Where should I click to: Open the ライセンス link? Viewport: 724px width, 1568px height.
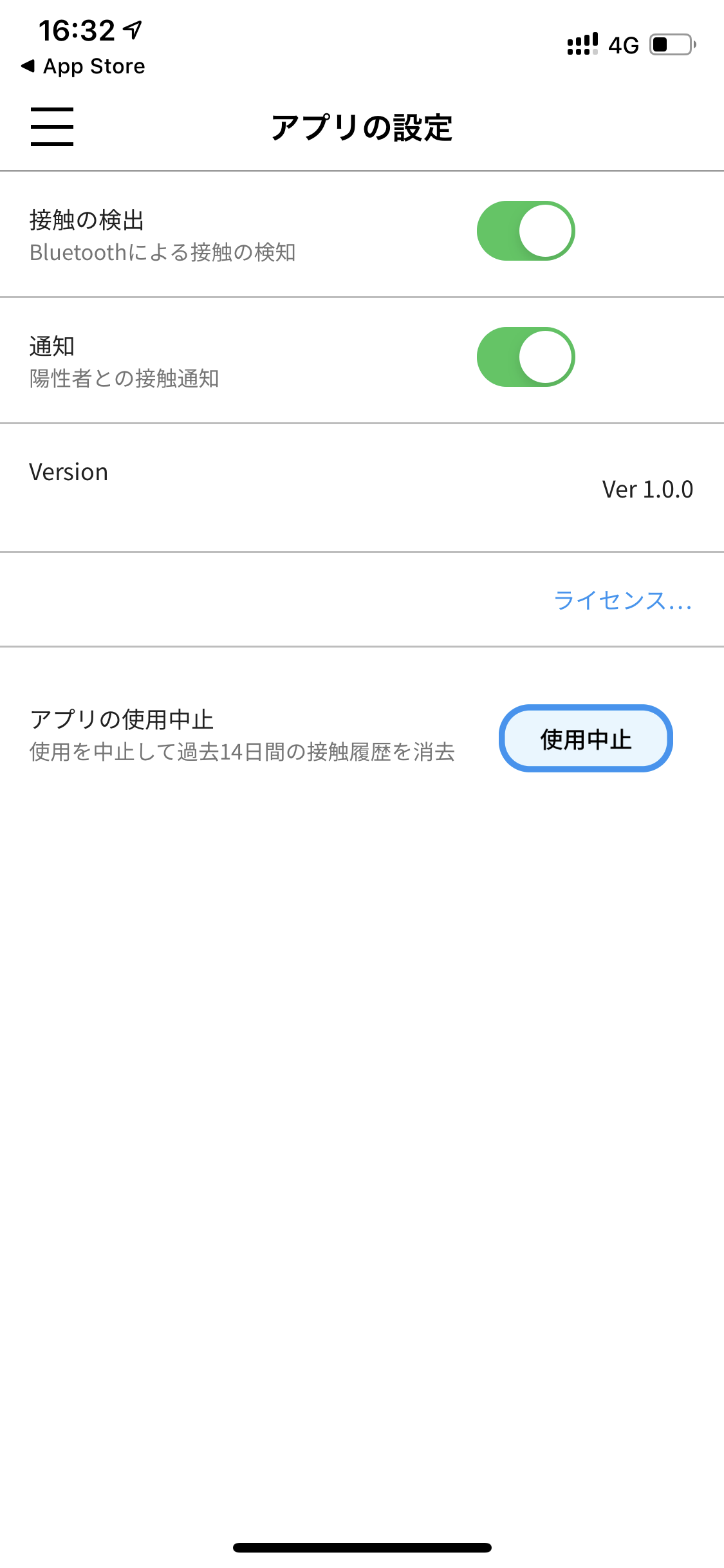622,601
